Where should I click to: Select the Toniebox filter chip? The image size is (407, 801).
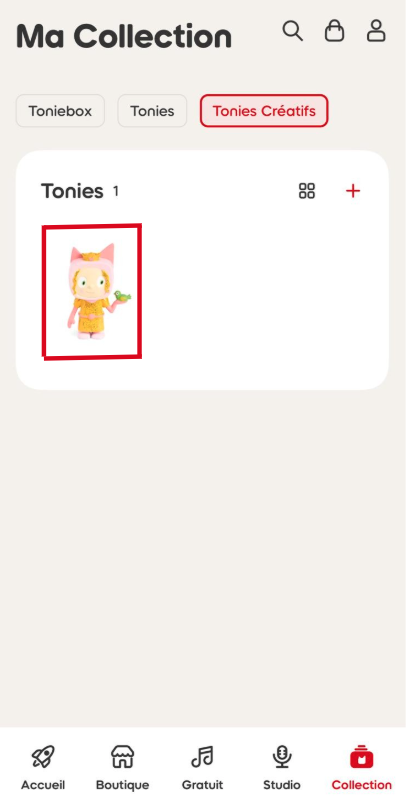pos(60,111)
